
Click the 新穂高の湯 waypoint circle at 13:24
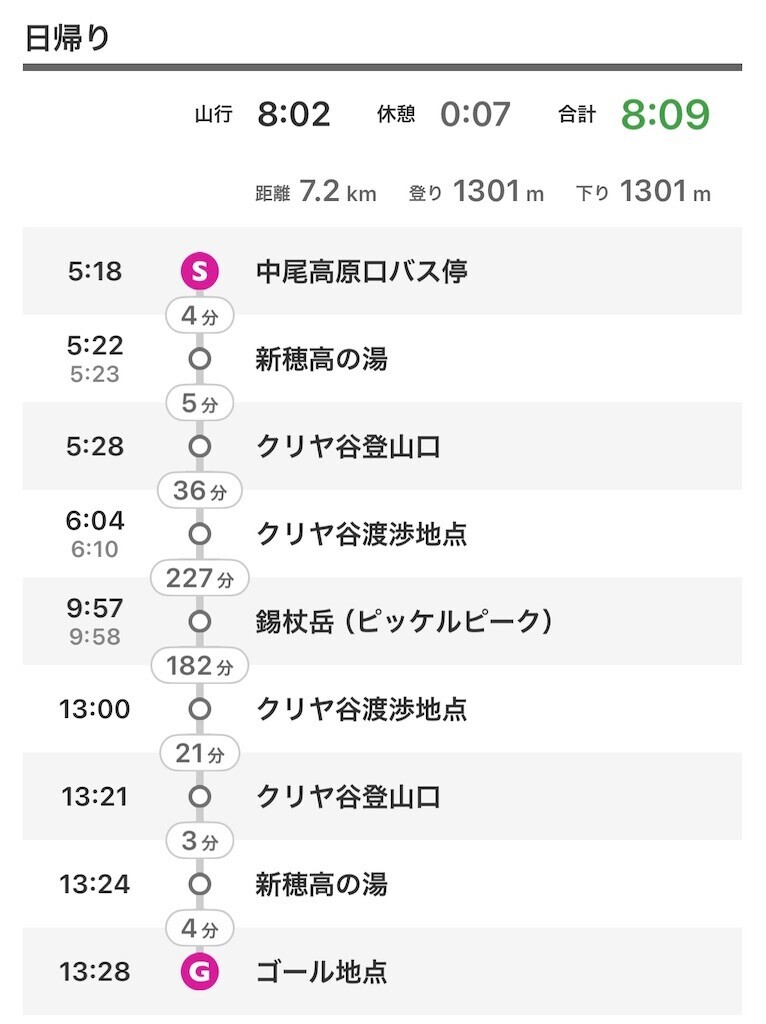click(x=202, y=882)
